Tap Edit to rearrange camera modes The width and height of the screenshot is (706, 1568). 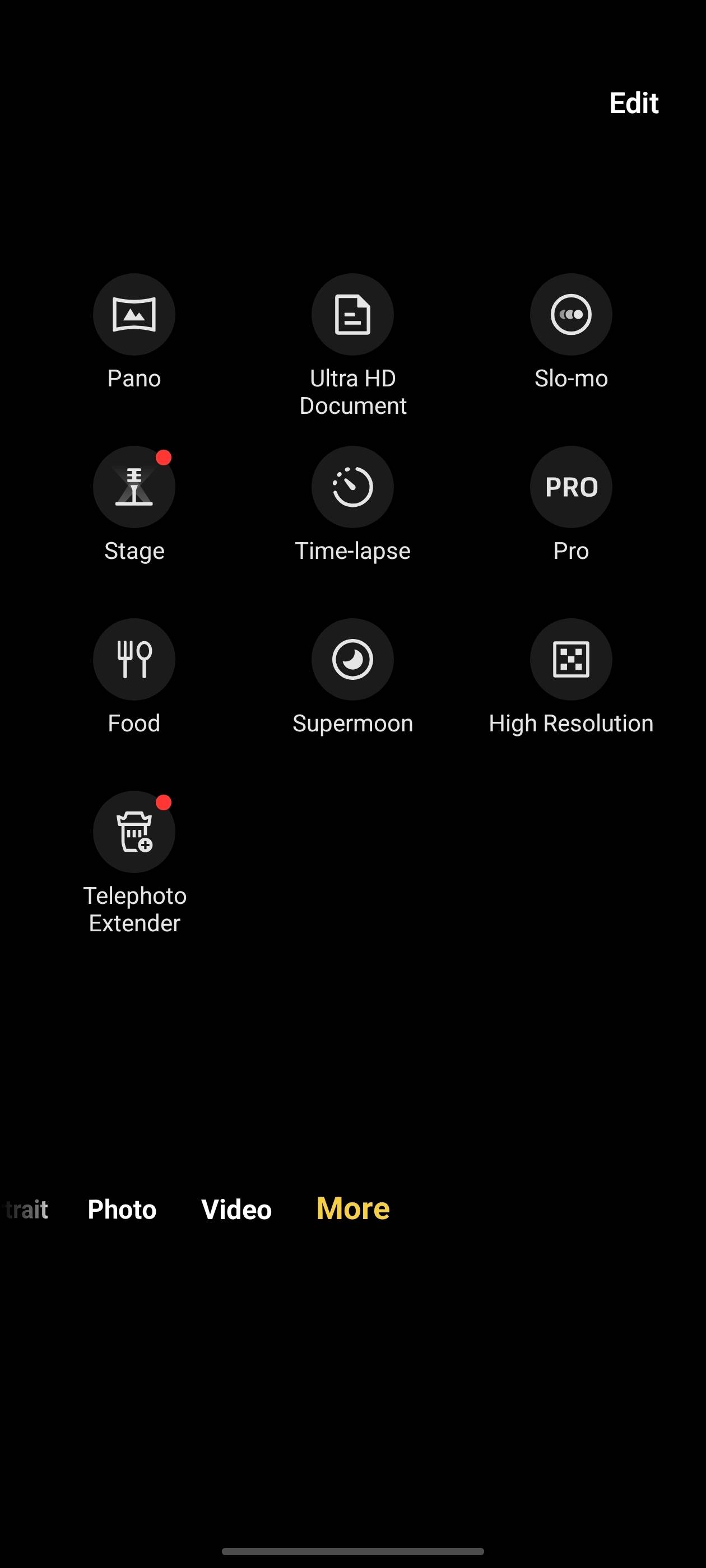pyautogui.click(x=634, y=103)
